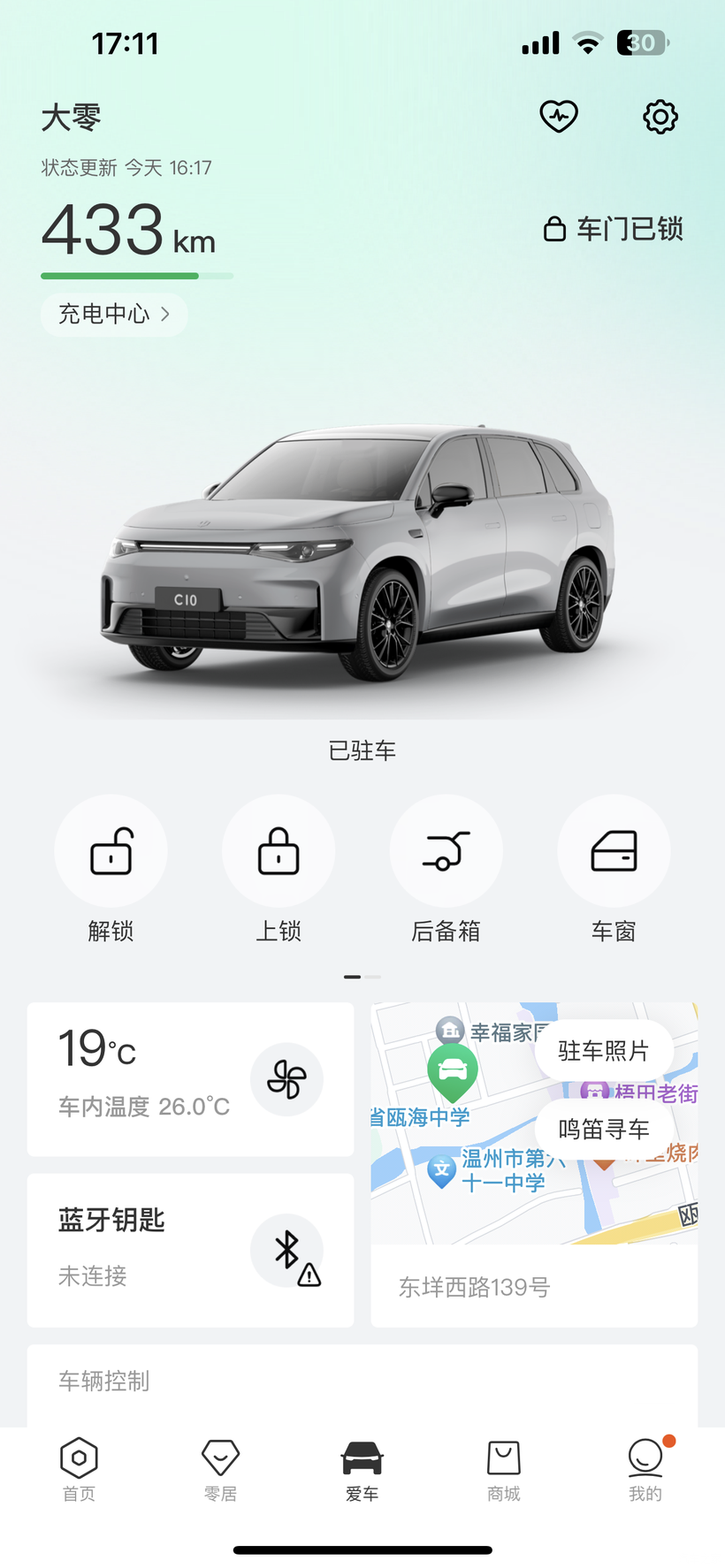The width and height of the screenshot is (725, 1568).
Task: Open the 车窗 window control
Action: (614, 851)
